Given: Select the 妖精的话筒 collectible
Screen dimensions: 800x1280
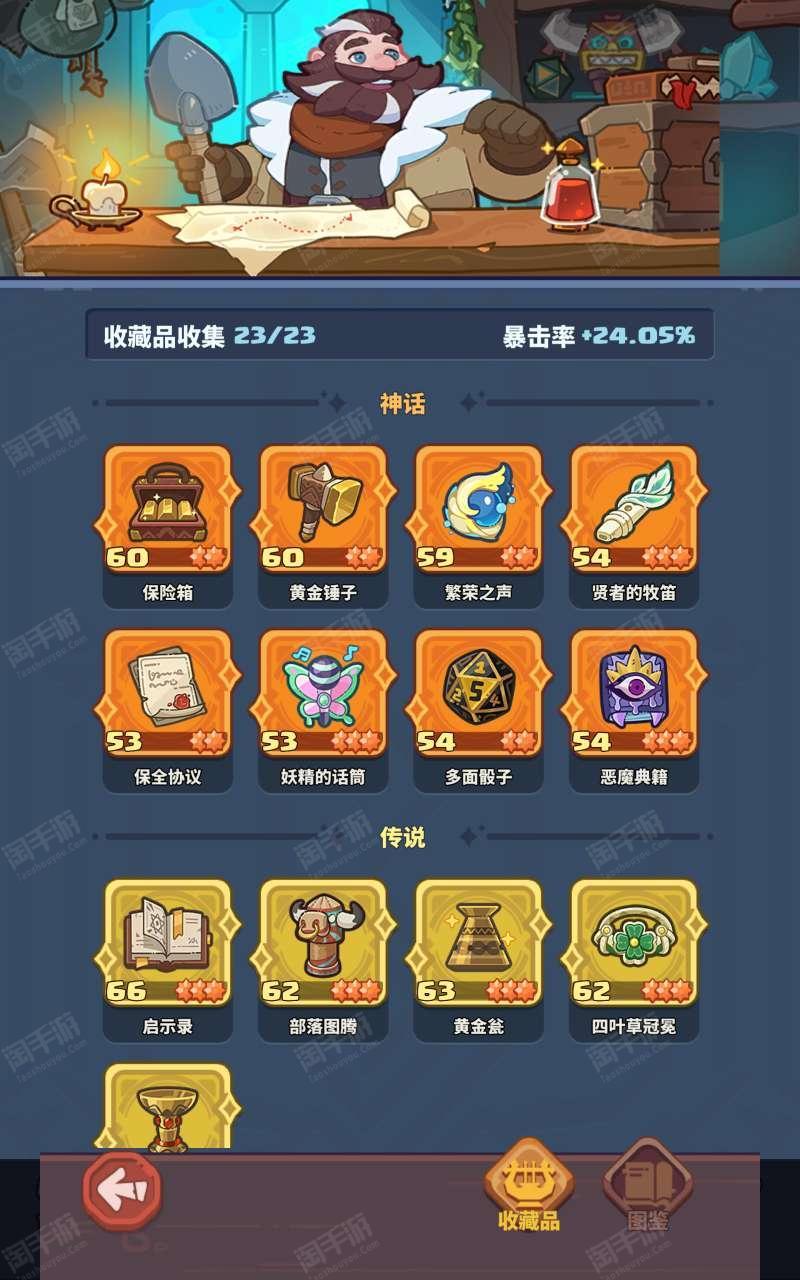Looking at the screenshot, I should click(x=323, y=710).
